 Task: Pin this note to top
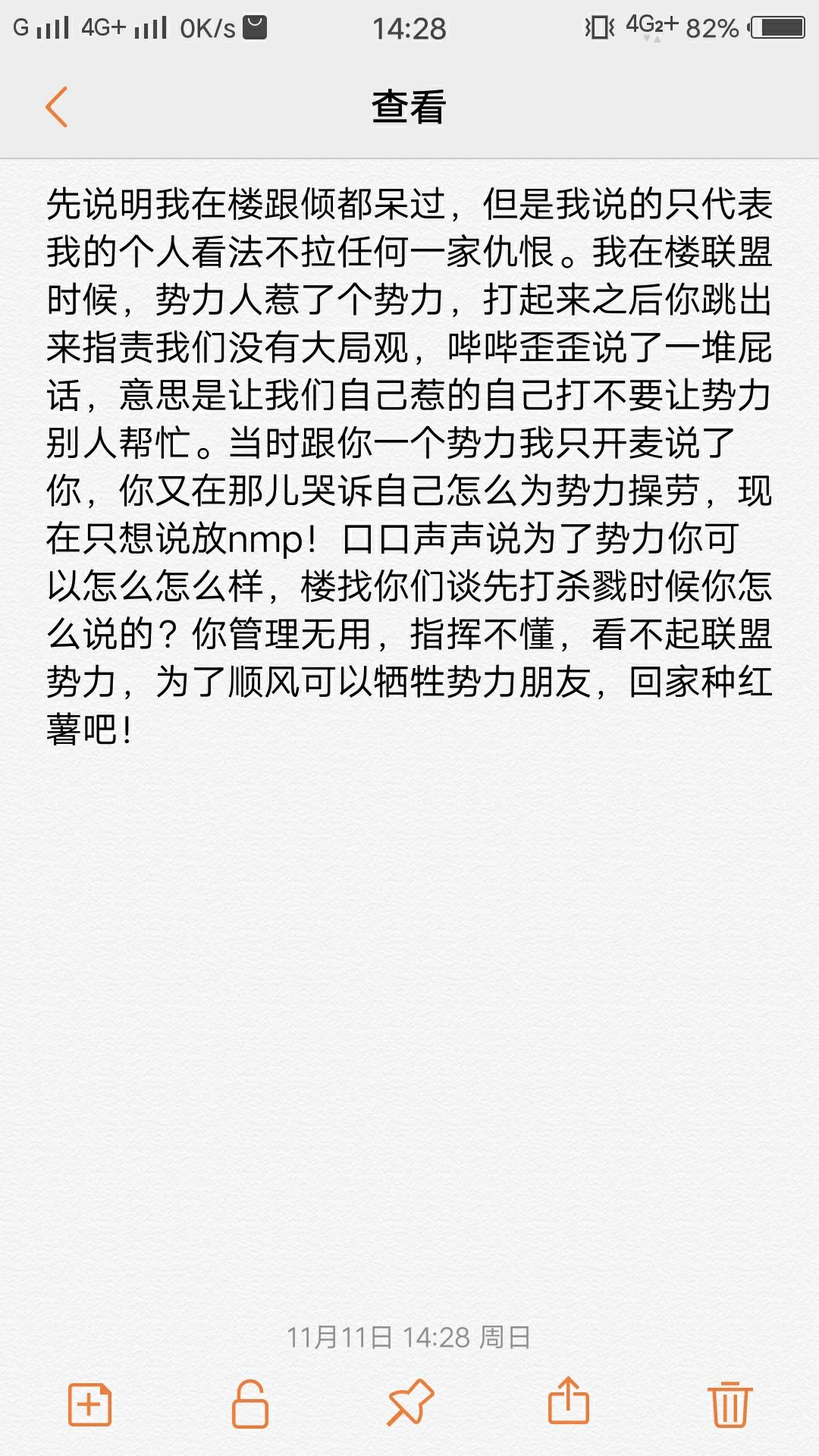tap(409, 1403)
